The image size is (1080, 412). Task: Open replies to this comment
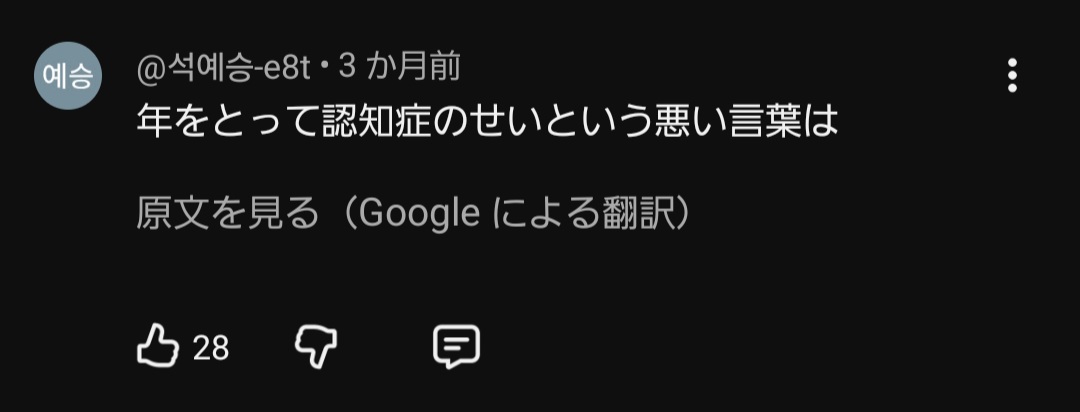456,347
